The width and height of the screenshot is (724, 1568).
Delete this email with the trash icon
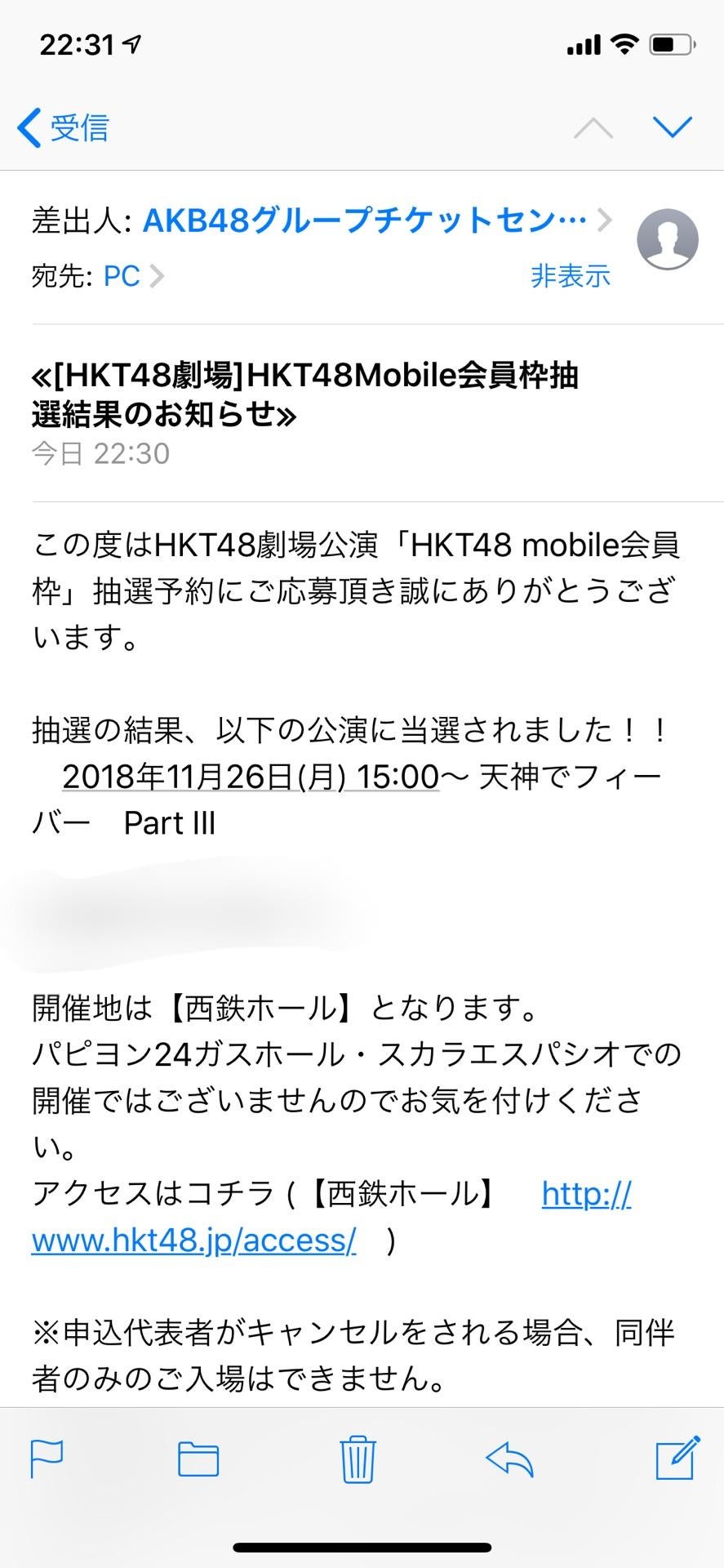click(x=357, y=1461)
